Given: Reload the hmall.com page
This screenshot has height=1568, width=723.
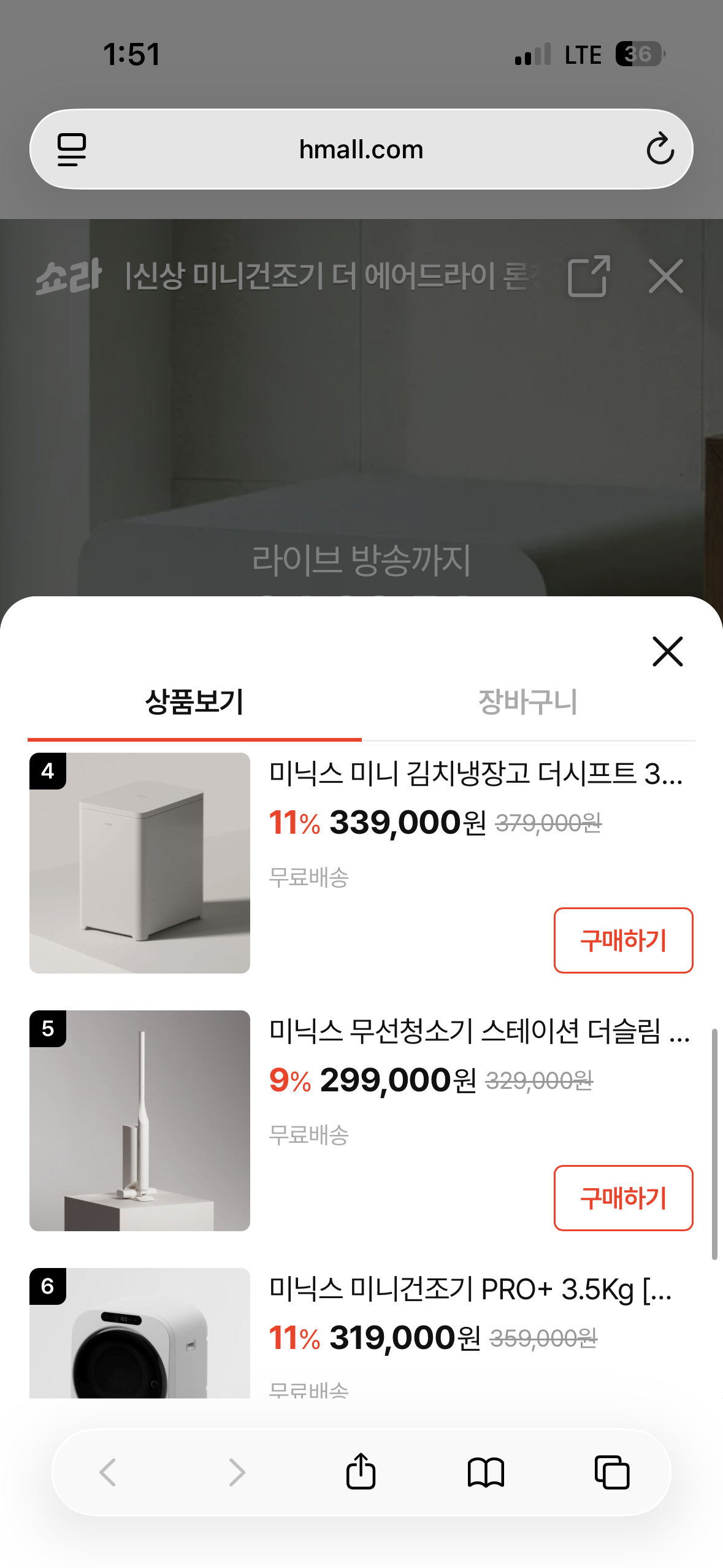Looking at the screenshot, I should point(660,149).
